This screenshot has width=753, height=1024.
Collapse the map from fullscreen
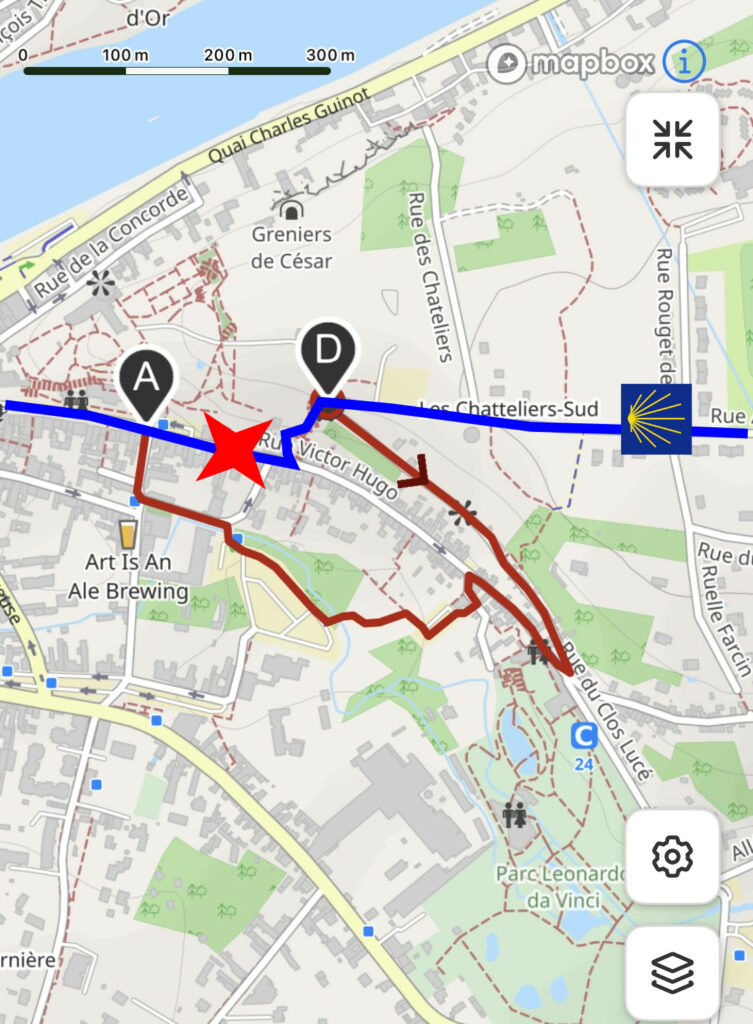tap(672, 140)
